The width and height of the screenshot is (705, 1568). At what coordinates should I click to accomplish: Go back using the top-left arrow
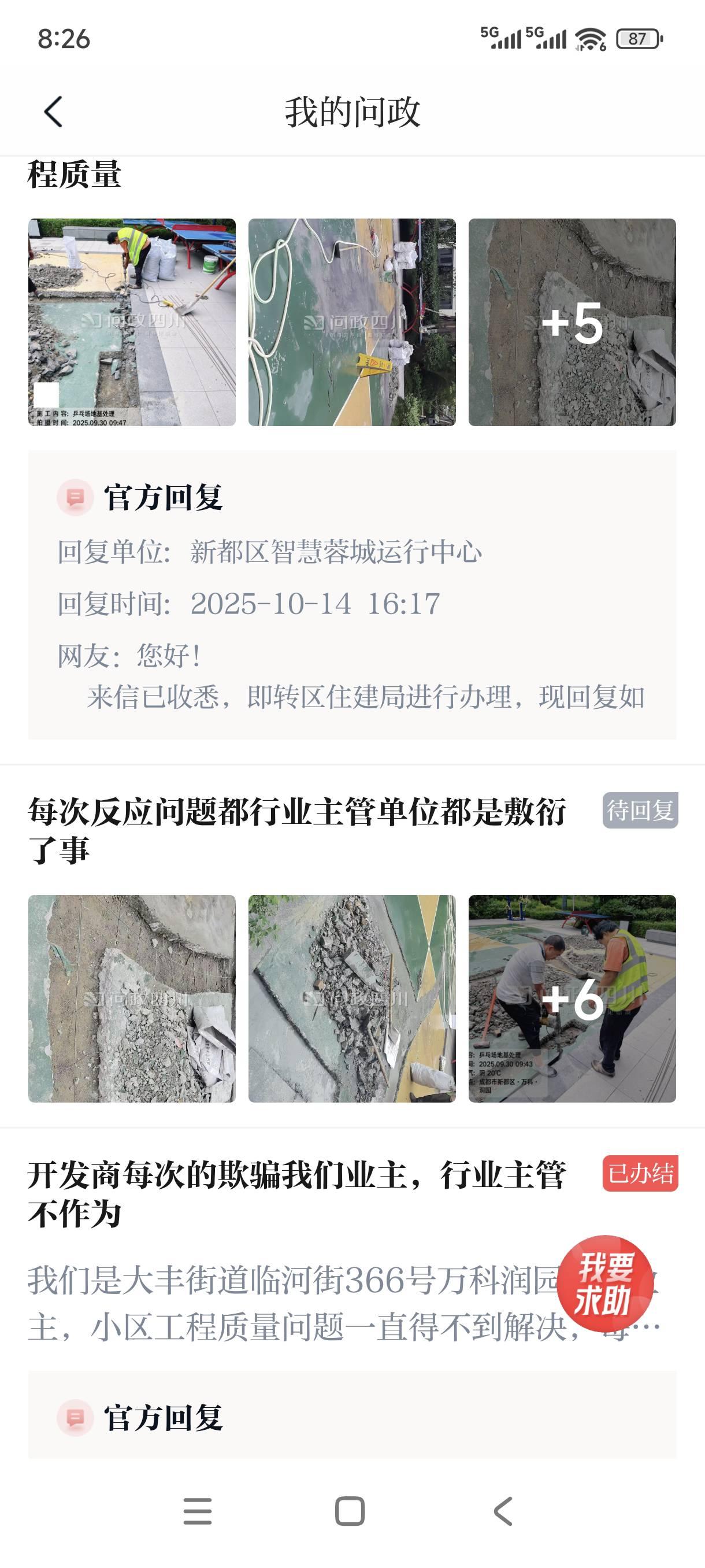(54, 112)
